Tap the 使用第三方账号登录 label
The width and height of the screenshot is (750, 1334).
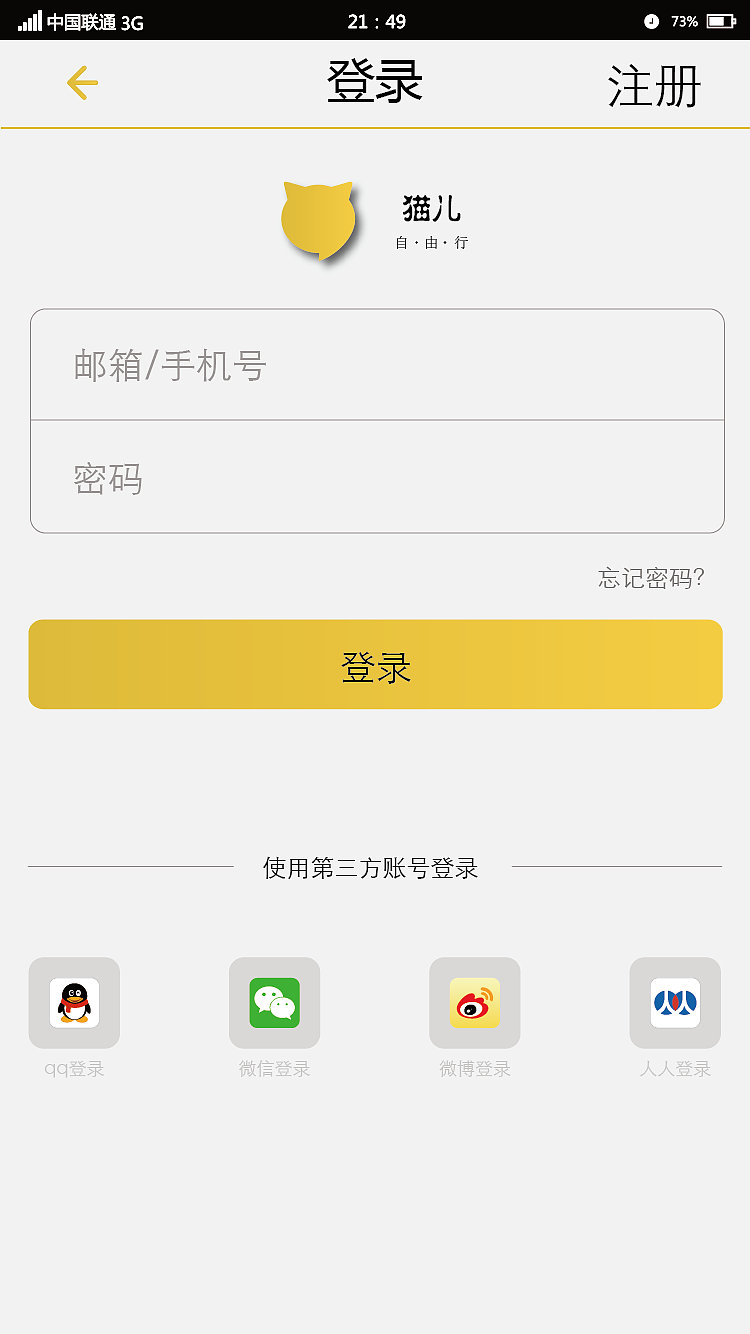tap(371, 869)
